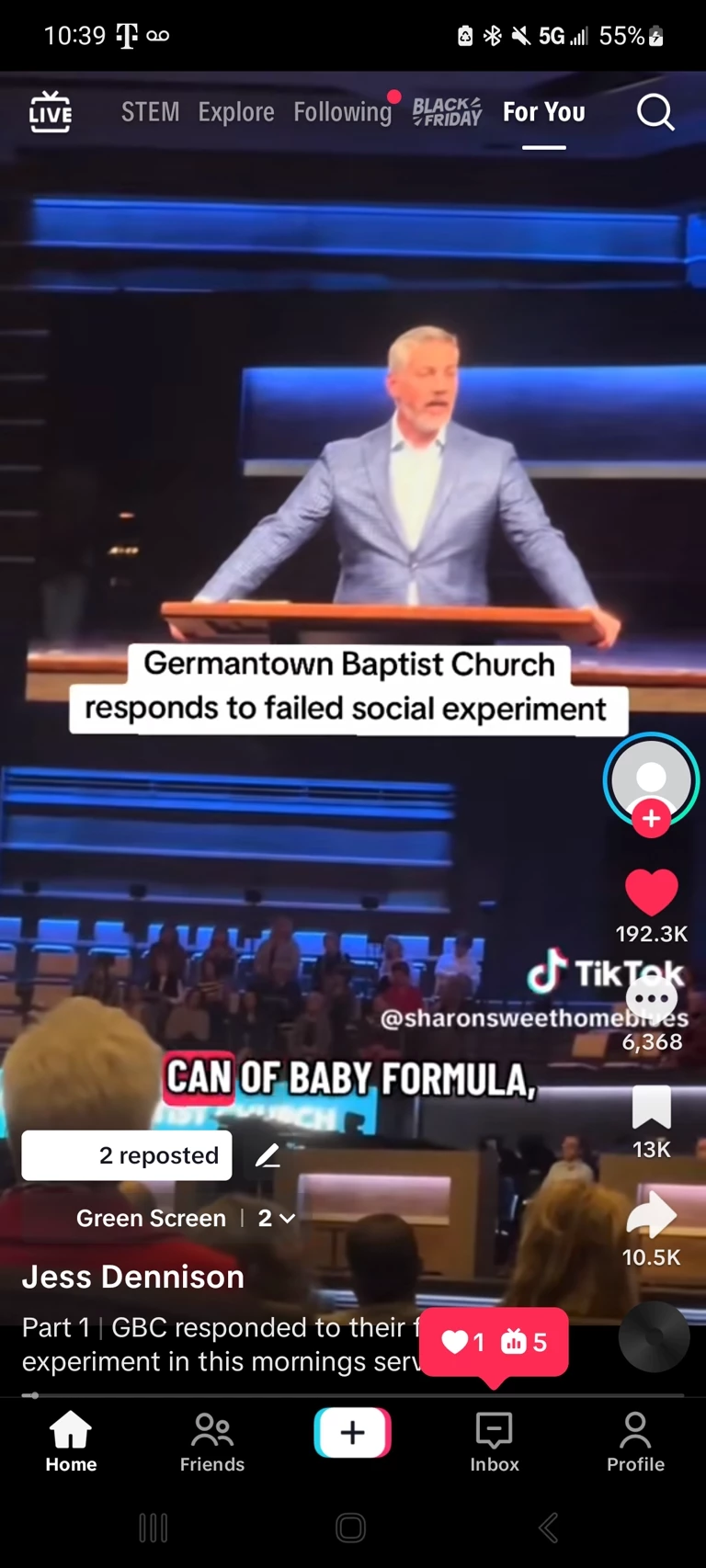Create a new post with plus button
The image size is (706, 1568).
(x=353, y=1432)
